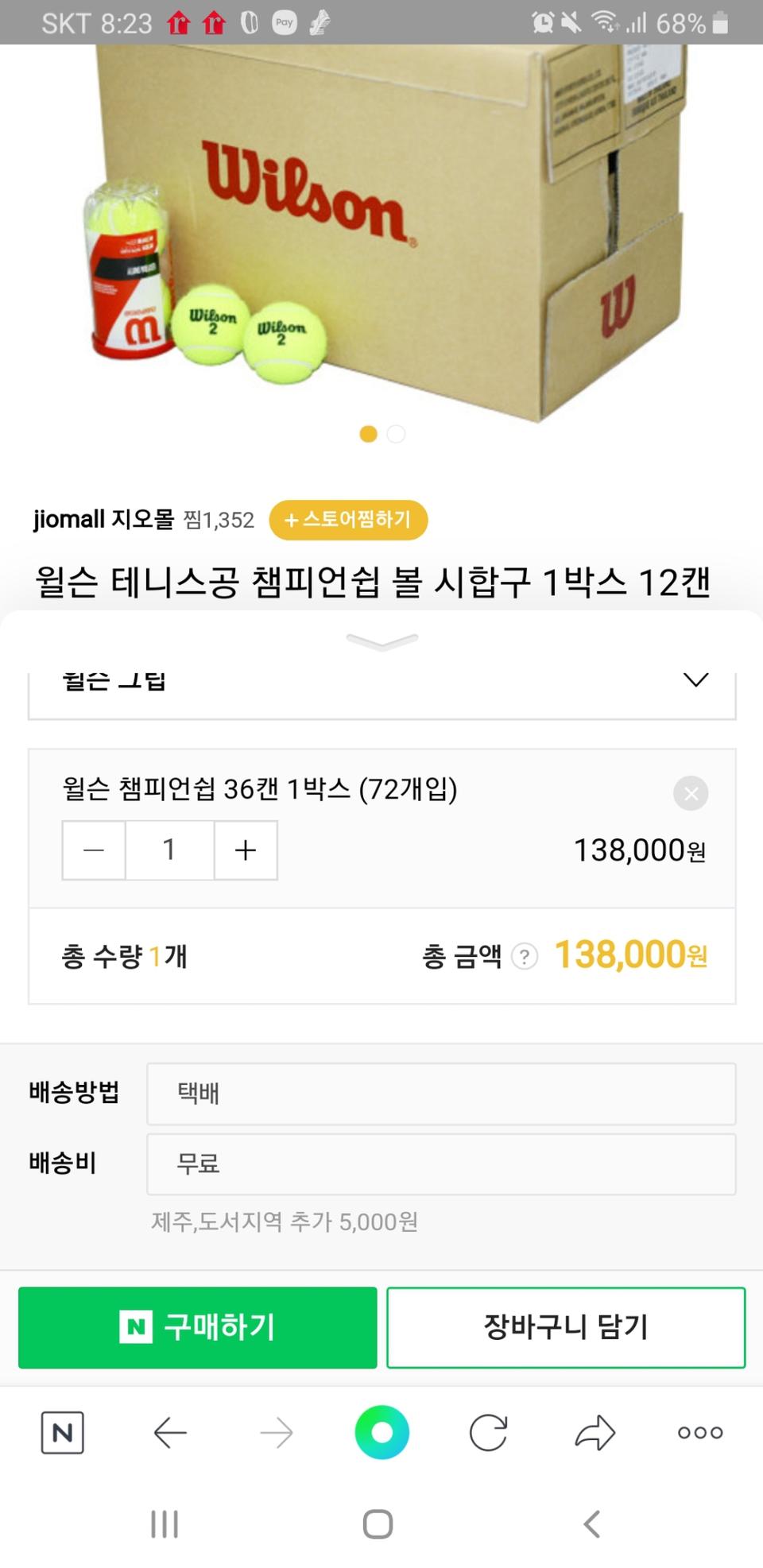Expand the 윌슨 그립 option dropdown
The image size is (763, 1568).
pyautogui.click(x=695, y=680)
